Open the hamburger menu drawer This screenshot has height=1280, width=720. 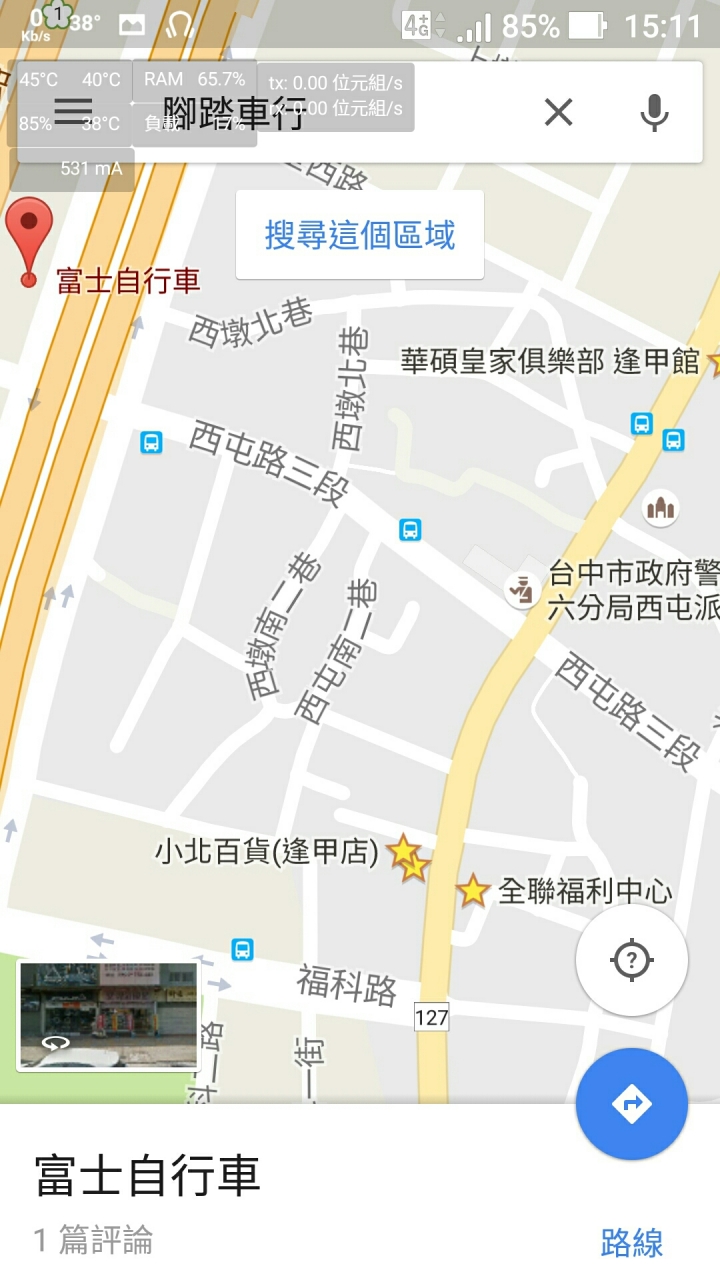click(73, 111)
